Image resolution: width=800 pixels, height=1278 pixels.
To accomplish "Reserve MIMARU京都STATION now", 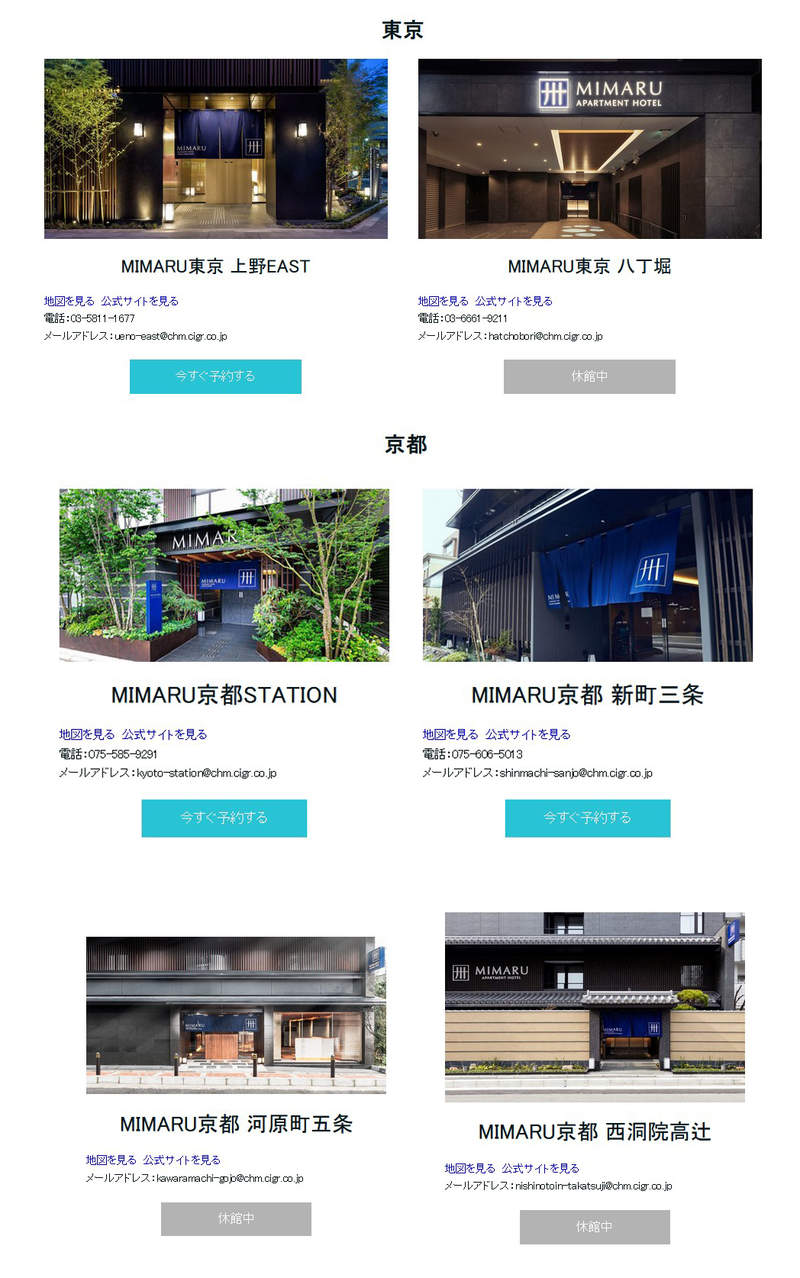I will (x=224, y=818).
